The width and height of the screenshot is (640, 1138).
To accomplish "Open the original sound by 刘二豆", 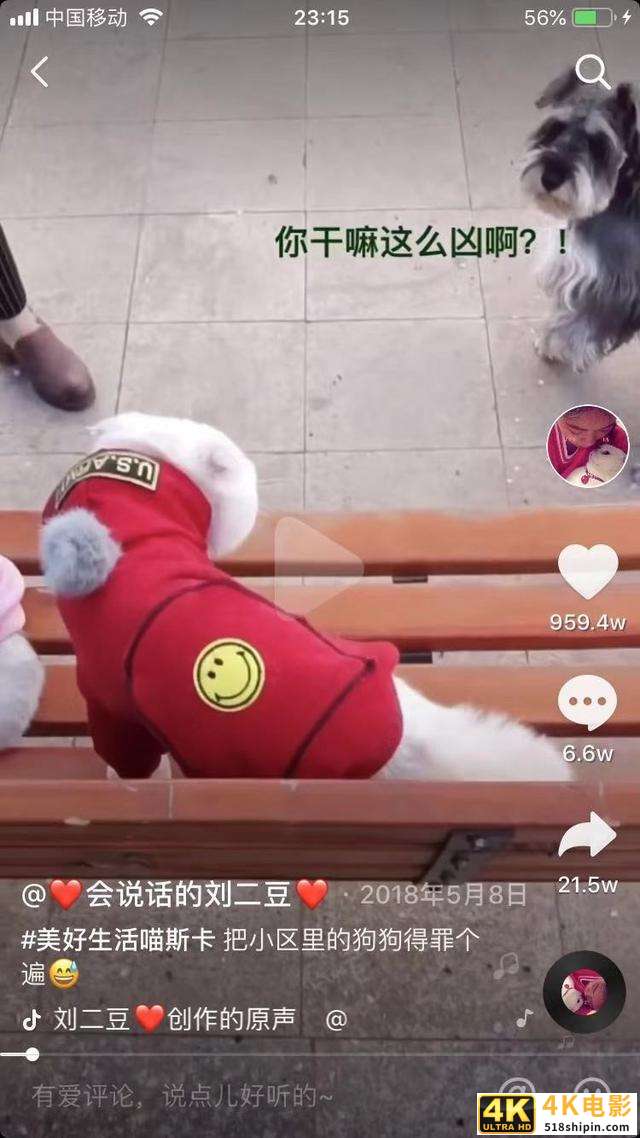I will [x=175, y=1018].
